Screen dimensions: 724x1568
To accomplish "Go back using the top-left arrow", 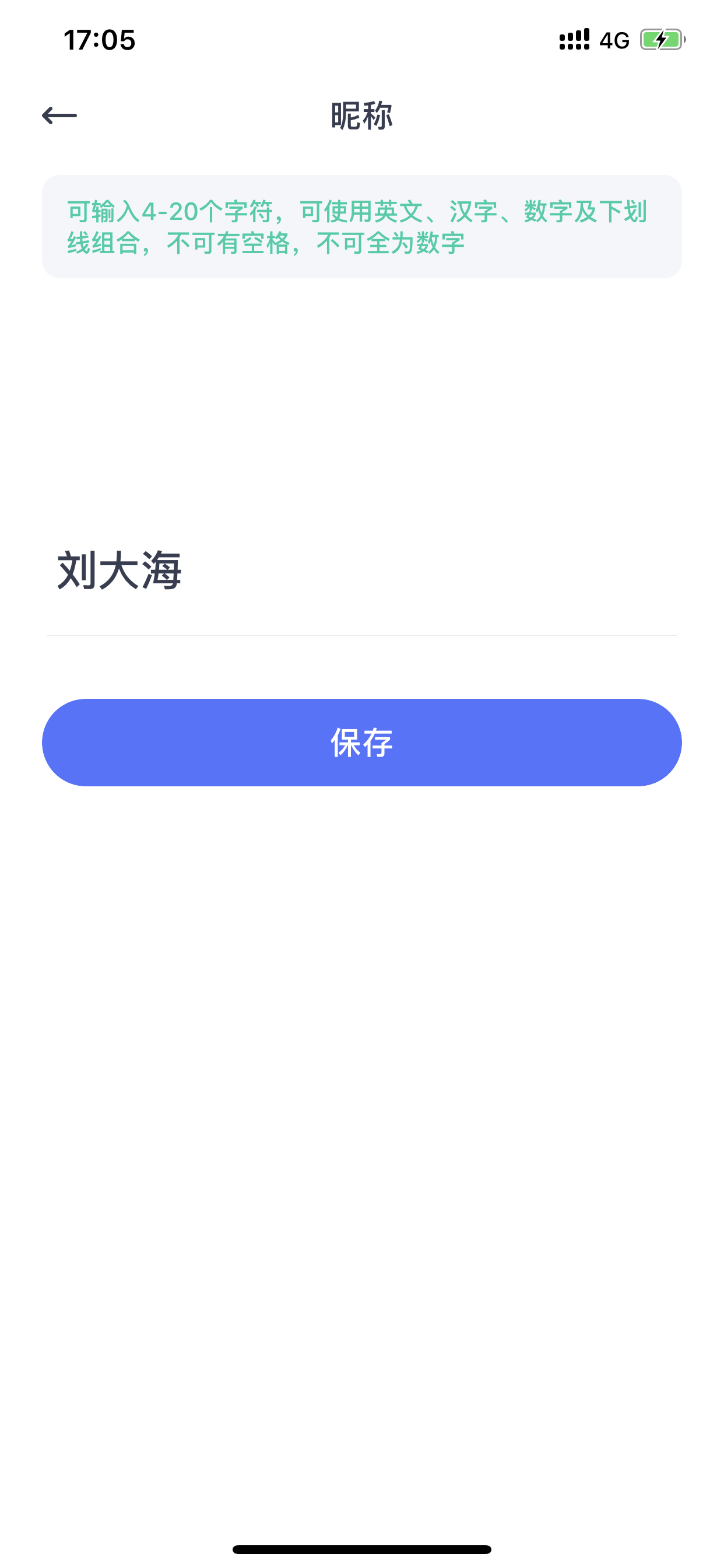I will pos(59,115).
